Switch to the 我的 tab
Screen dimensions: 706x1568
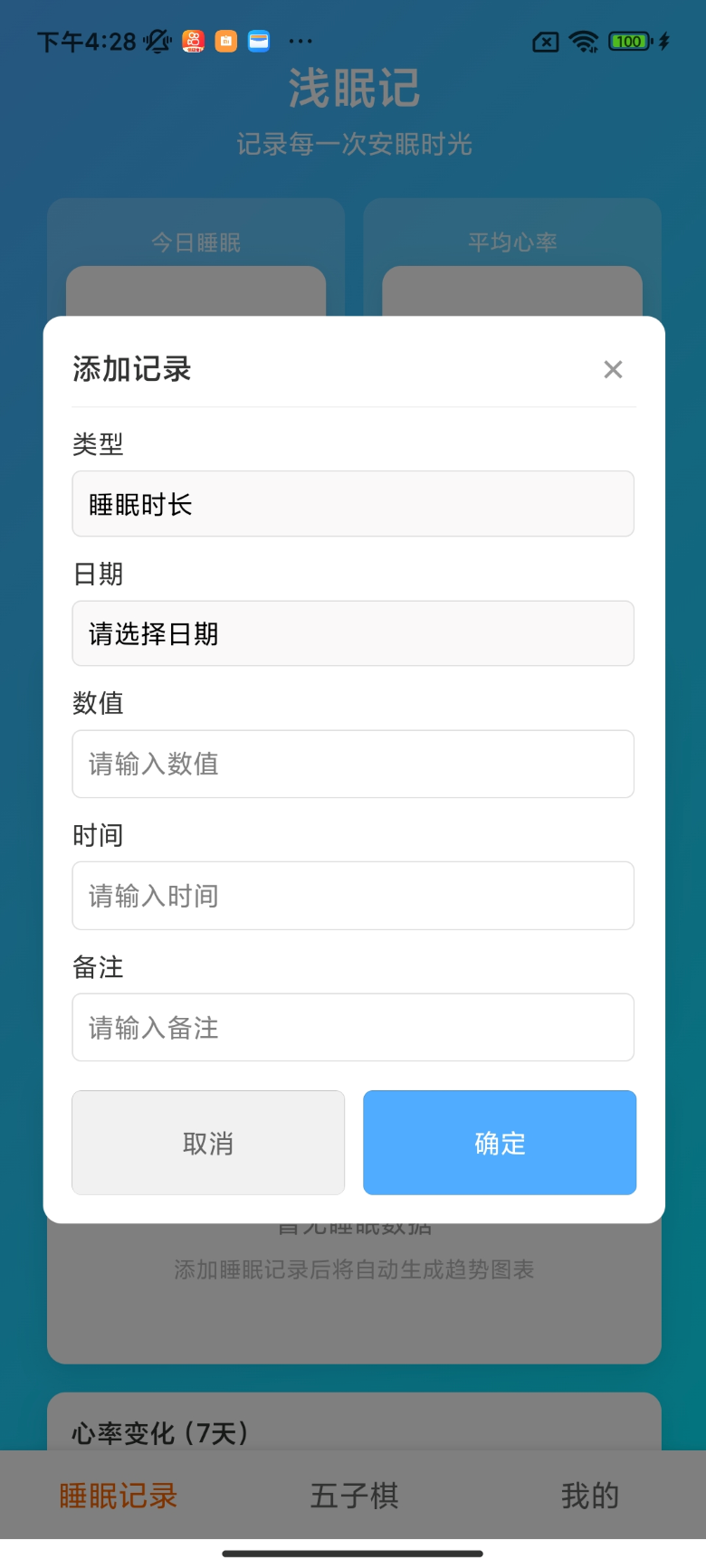pos(588,1496)
